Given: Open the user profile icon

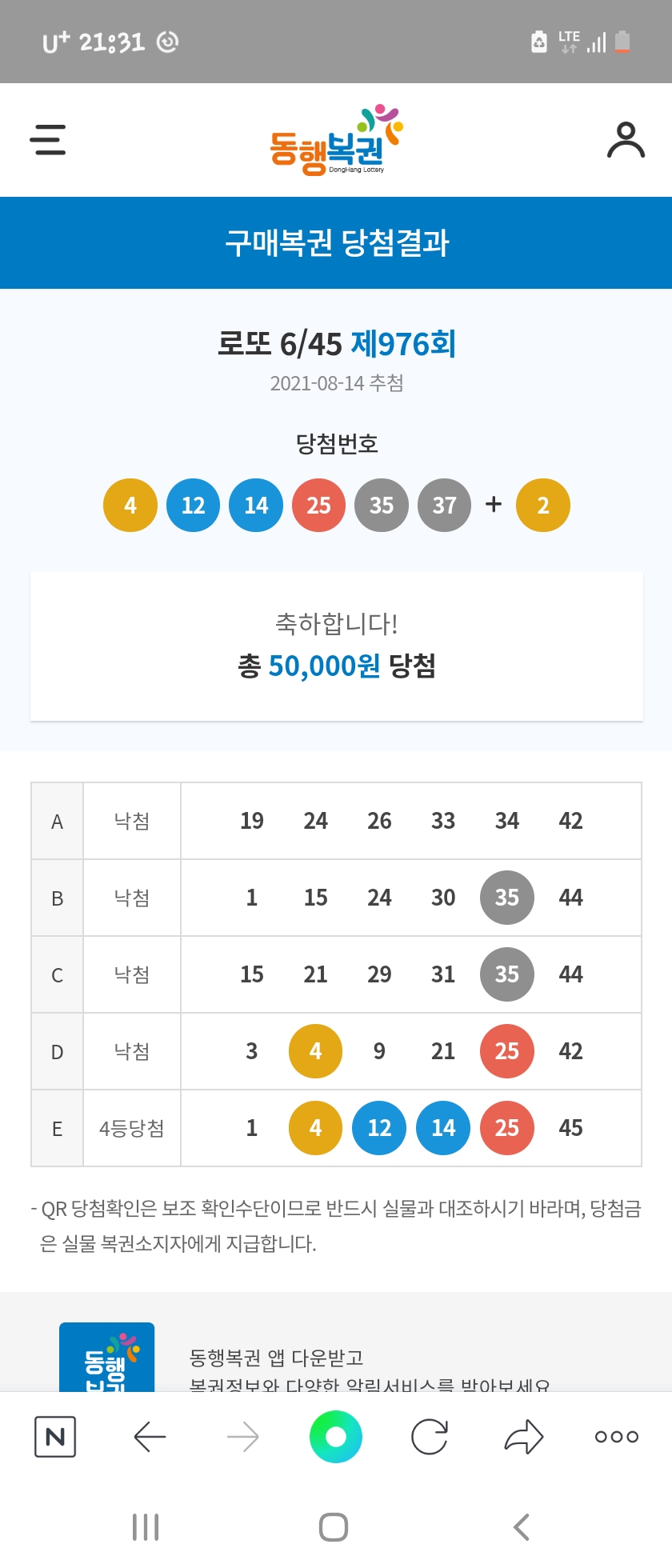Looking at the screenshot, I should pos(626,140).
